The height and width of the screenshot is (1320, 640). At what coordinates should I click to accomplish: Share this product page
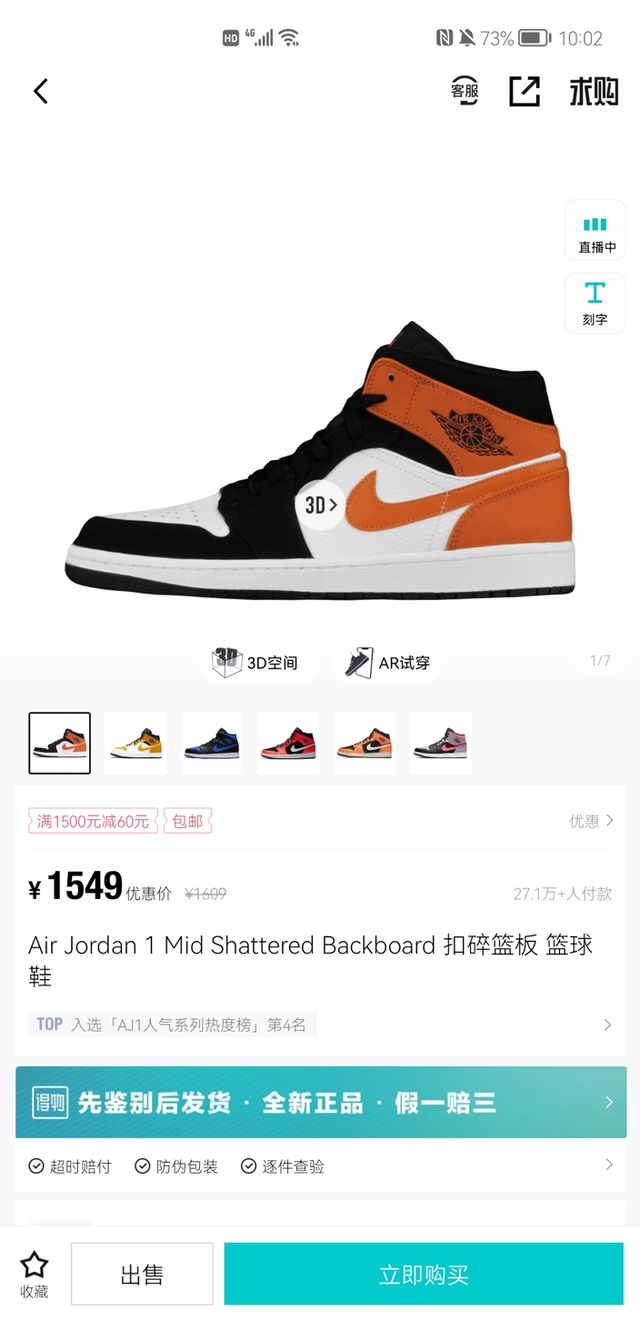524,91
